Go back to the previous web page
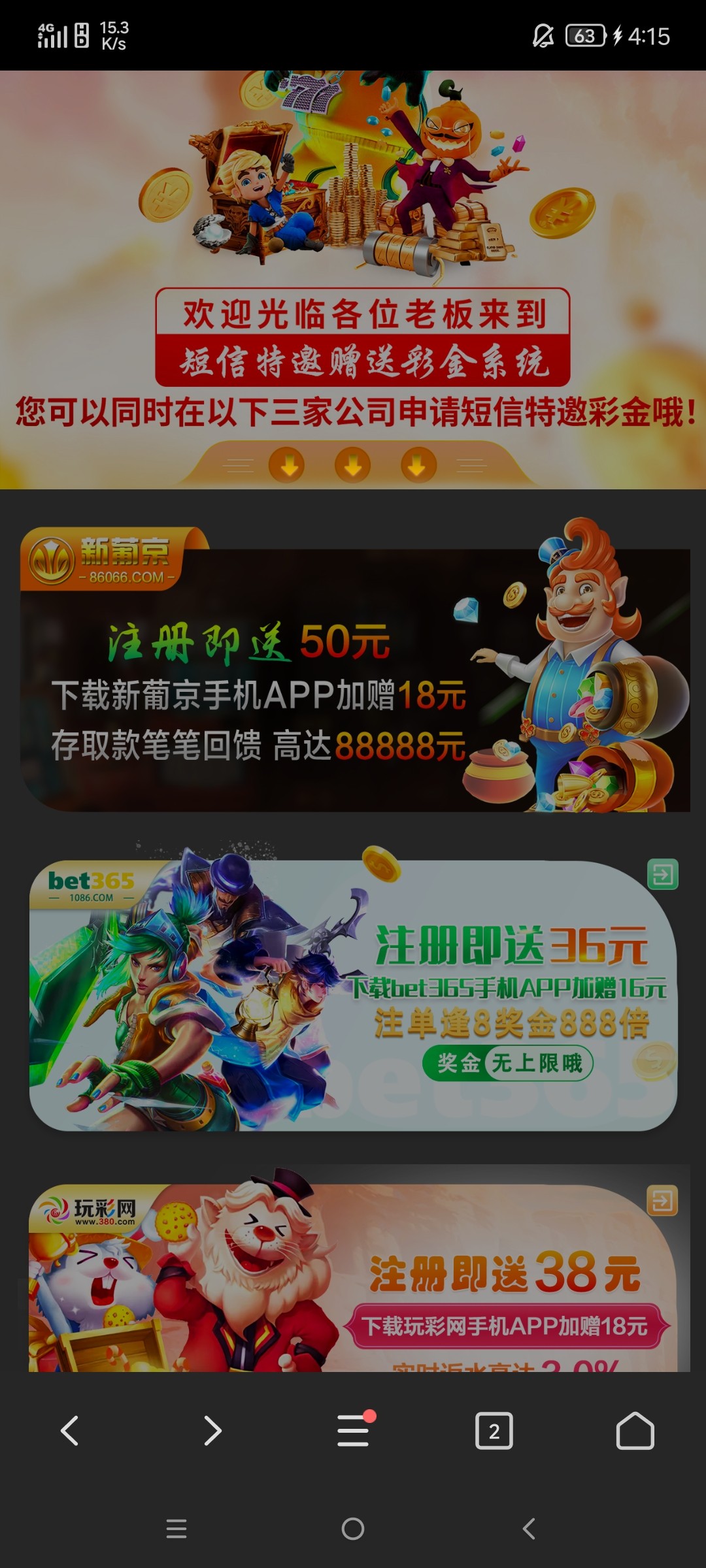This screenshot has height=1568, width=706. click(x=70, y=1431)
